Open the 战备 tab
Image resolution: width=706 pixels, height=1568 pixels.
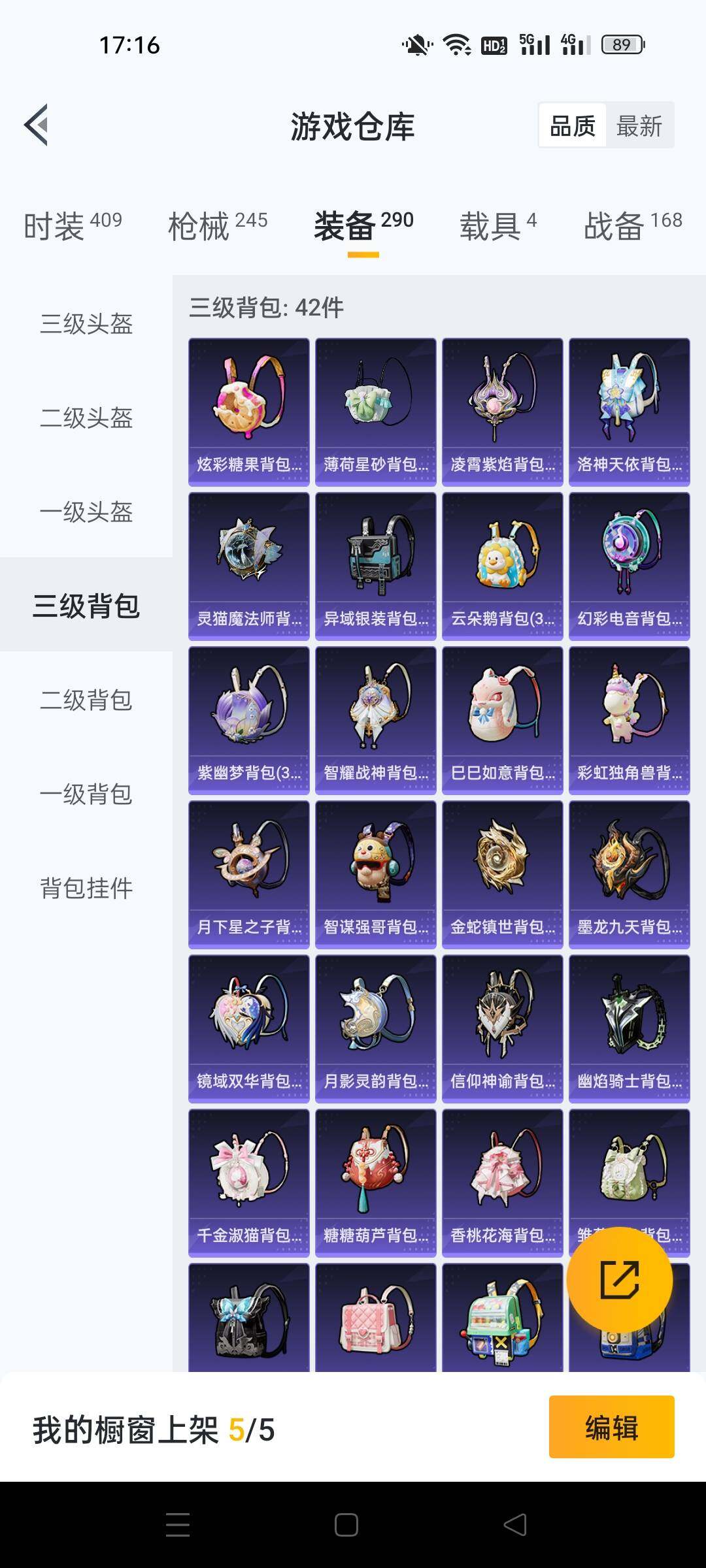(x=632, y=226)
